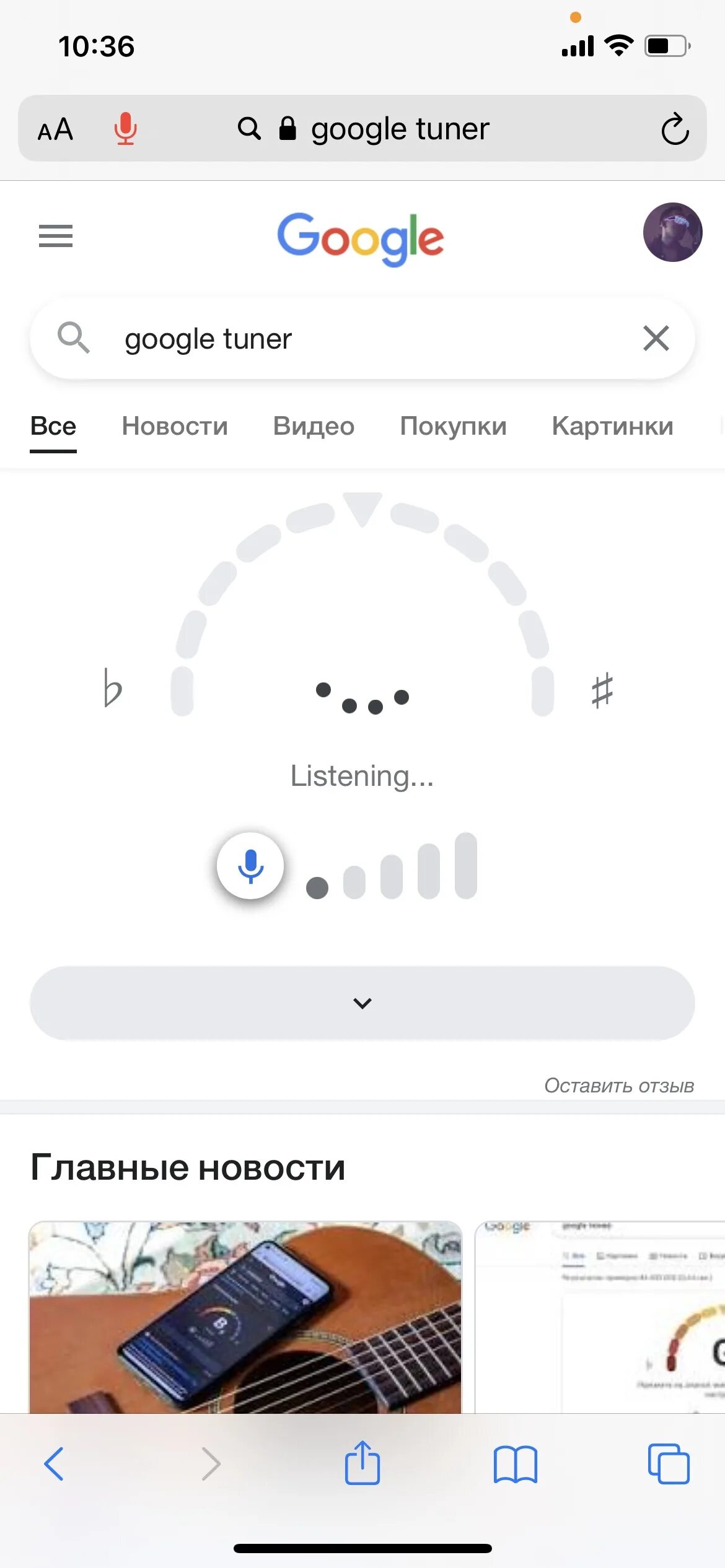Tap AA to adjust website view settings
725x1568 pixels.
(55, 129)
